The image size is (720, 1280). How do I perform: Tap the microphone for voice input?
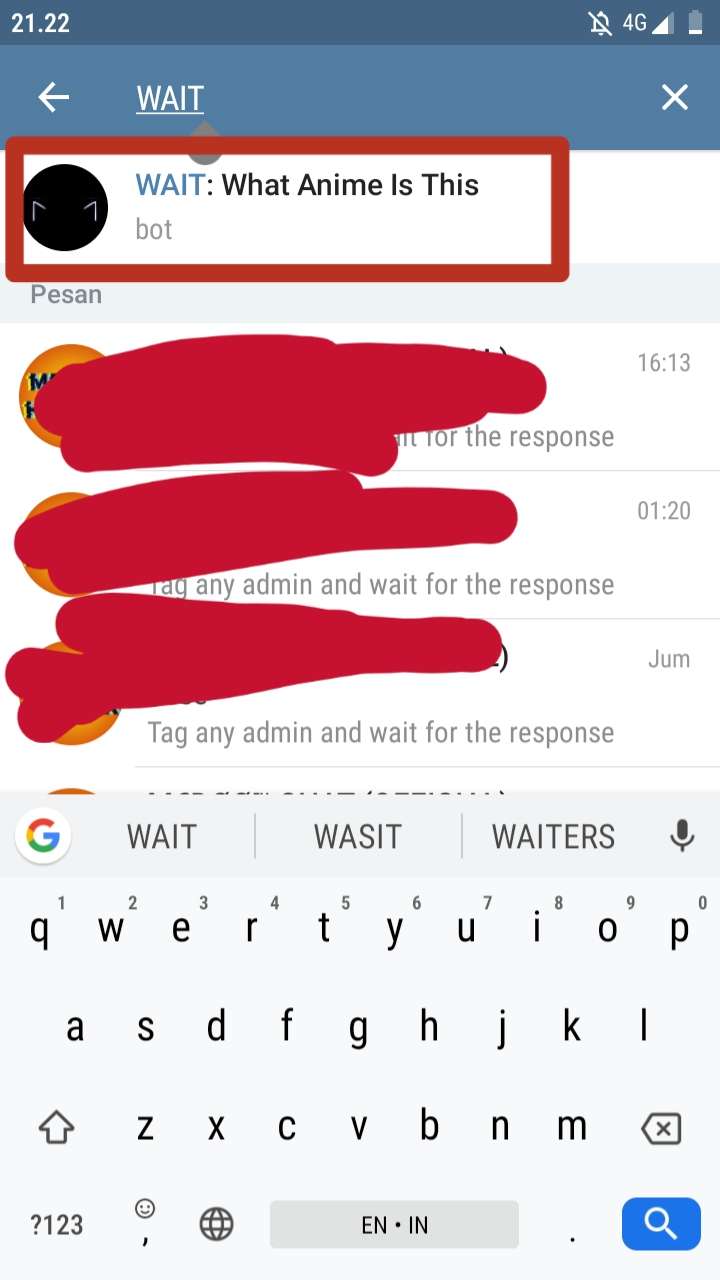pyautogui.click(x=682, y=836)
